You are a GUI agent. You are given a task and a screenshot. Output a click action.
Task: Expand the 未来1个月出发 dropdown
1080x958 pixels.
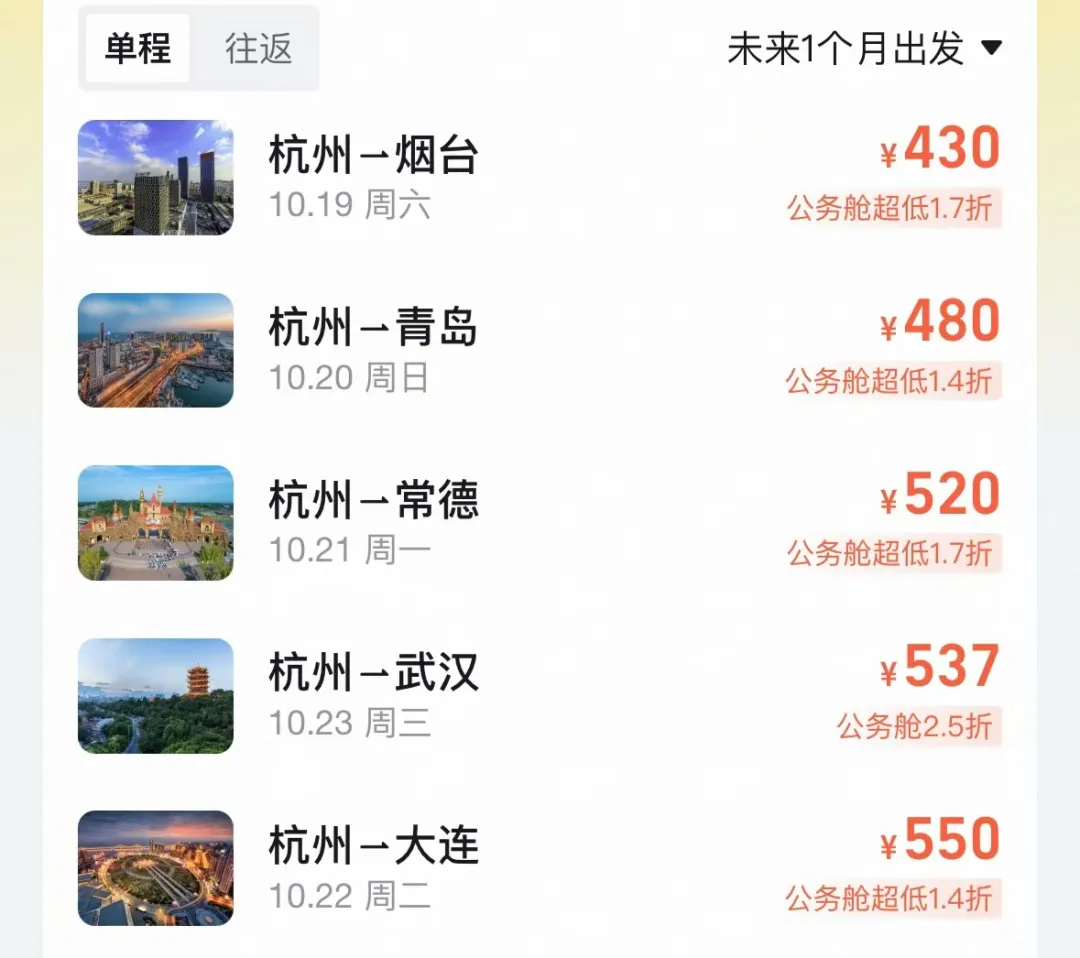[864, 48]
